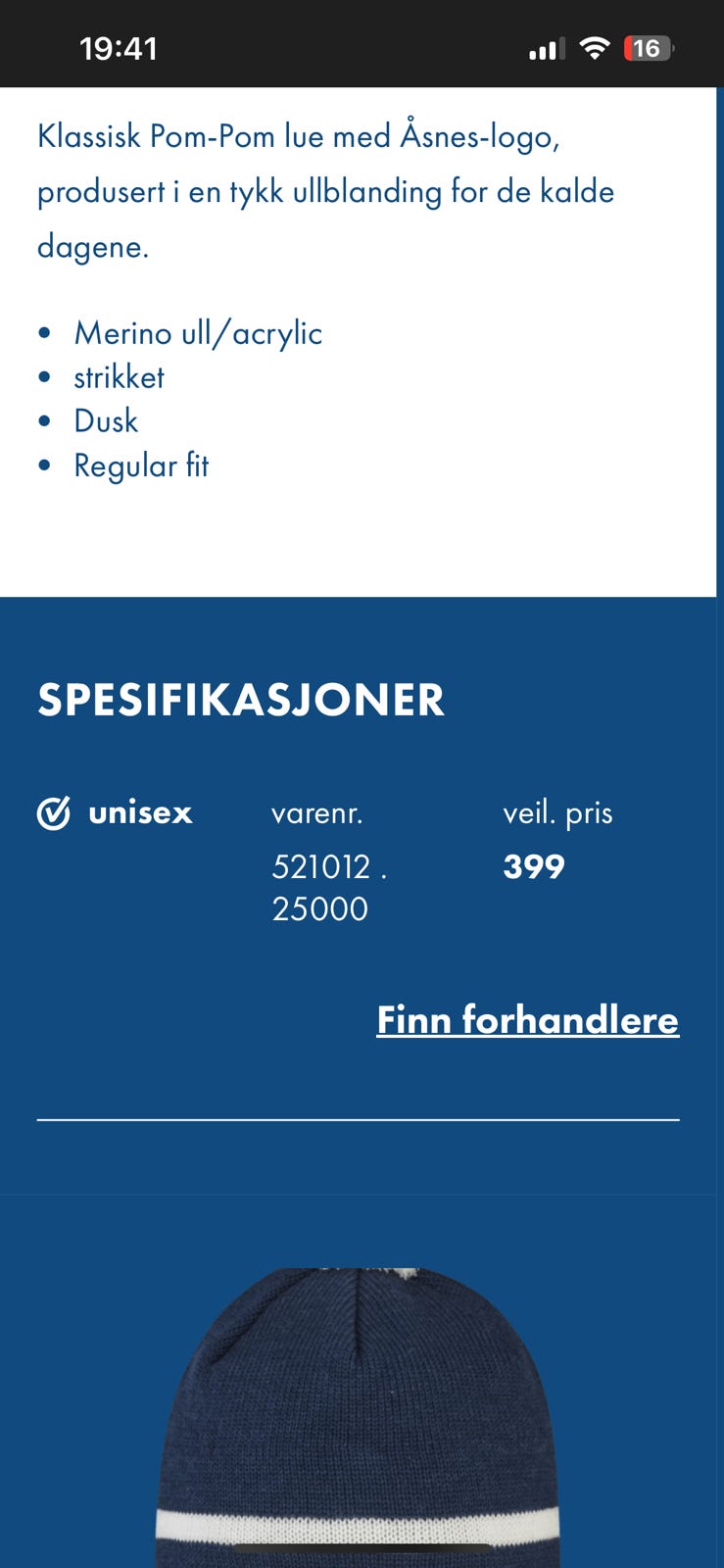Click the Merino ull/acrylic bullet item
This screenshot has height=1568, width=724.
[198, 332]
